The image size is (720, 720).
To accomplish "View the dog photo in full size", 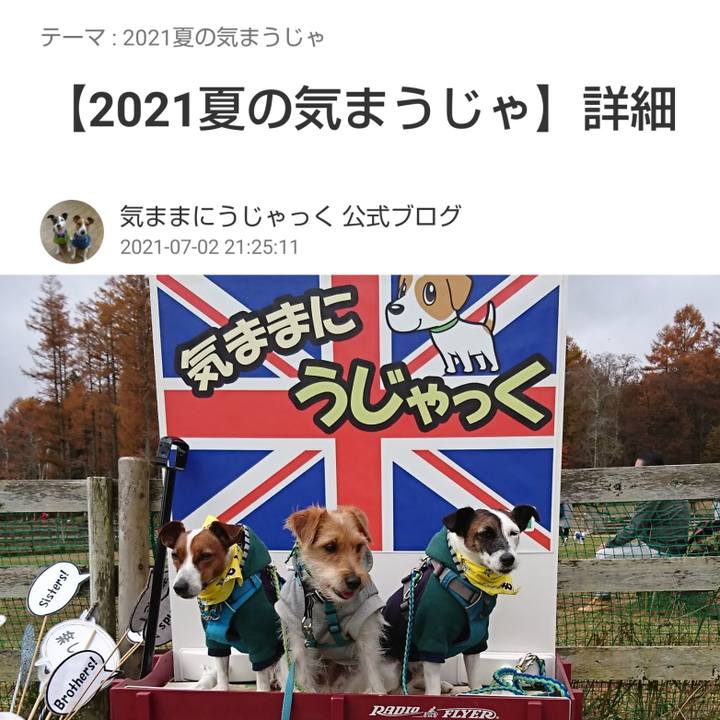I will click(x=360, y=497).
